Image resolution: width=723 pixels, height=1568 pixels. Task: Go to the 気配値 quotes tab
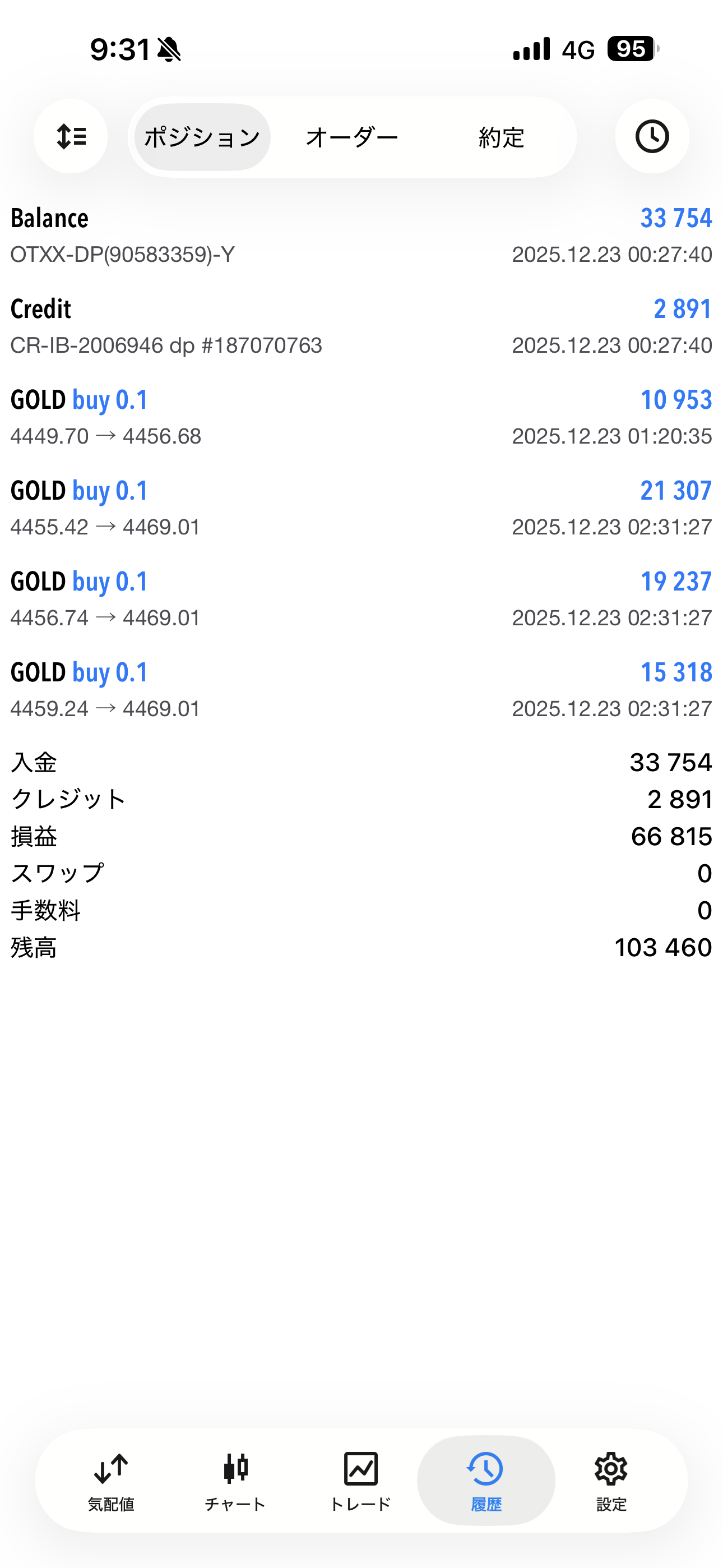click(x=111, y=1481)
